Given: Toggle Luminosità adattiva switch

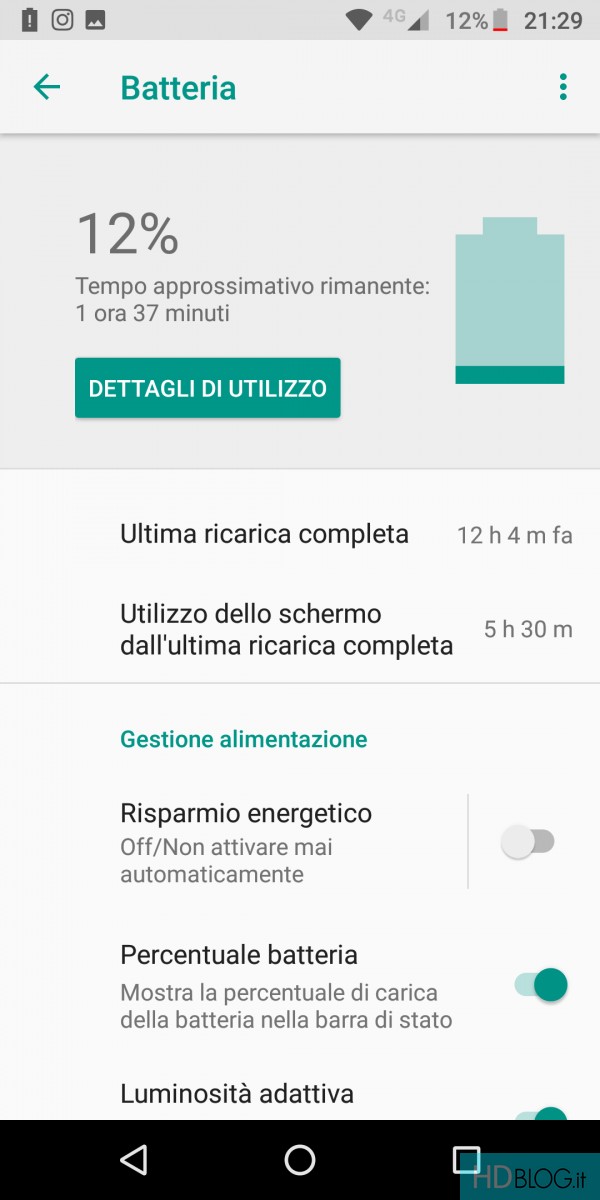Looking at the screenshot, I should click(x=541, y=1112).
